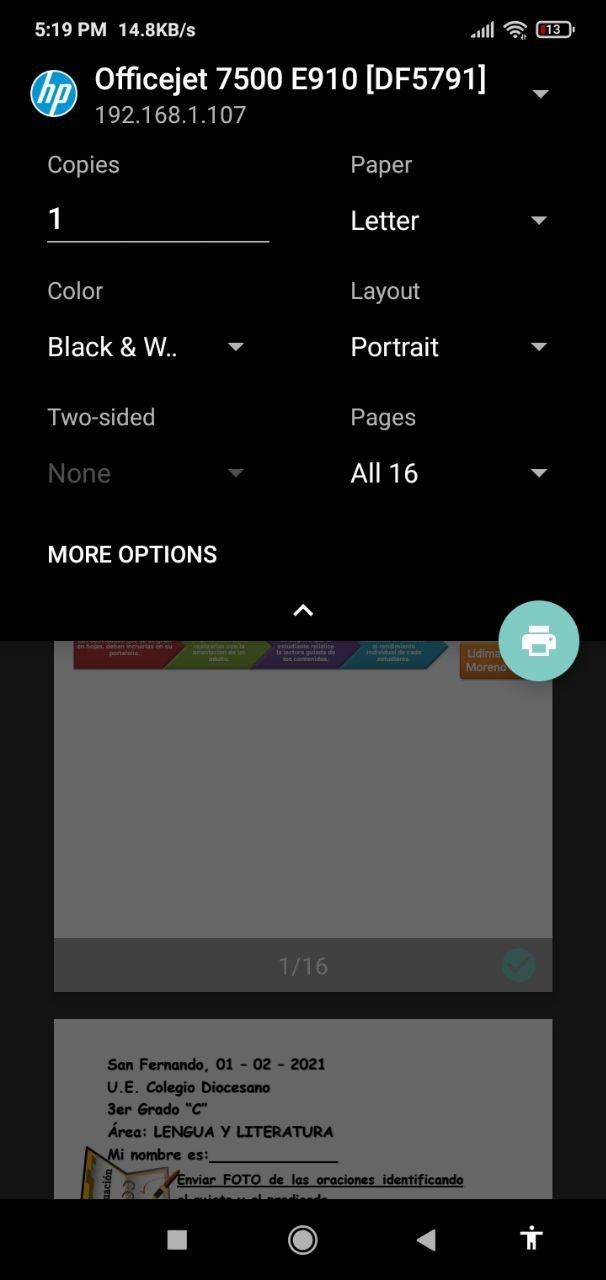Change layout from Portrait
The width and height of the screenshot is (606, 1280).
(449, 347)
